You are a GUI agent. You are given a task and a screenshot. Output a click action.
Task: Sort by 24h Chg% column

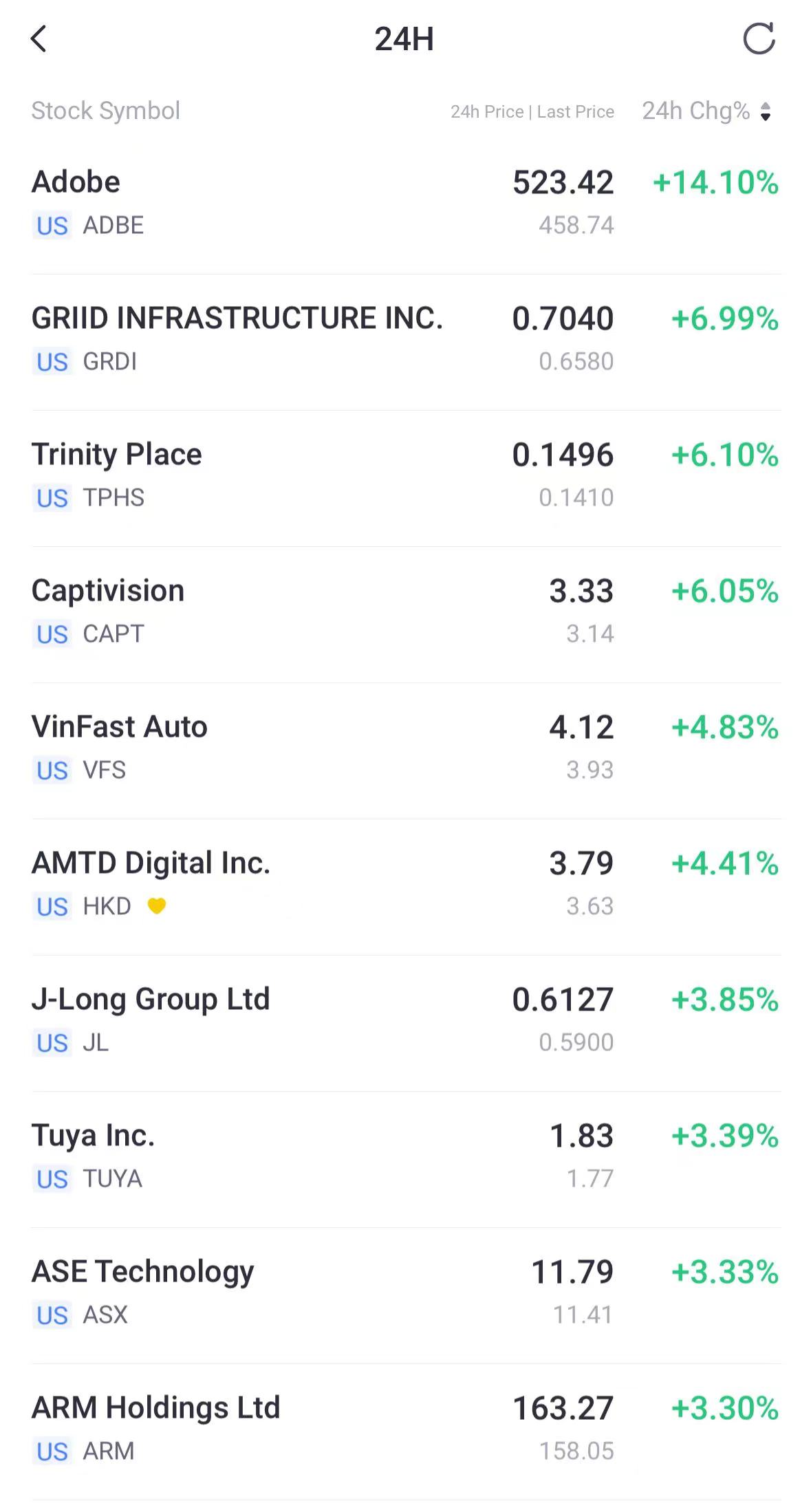point(706,111)
